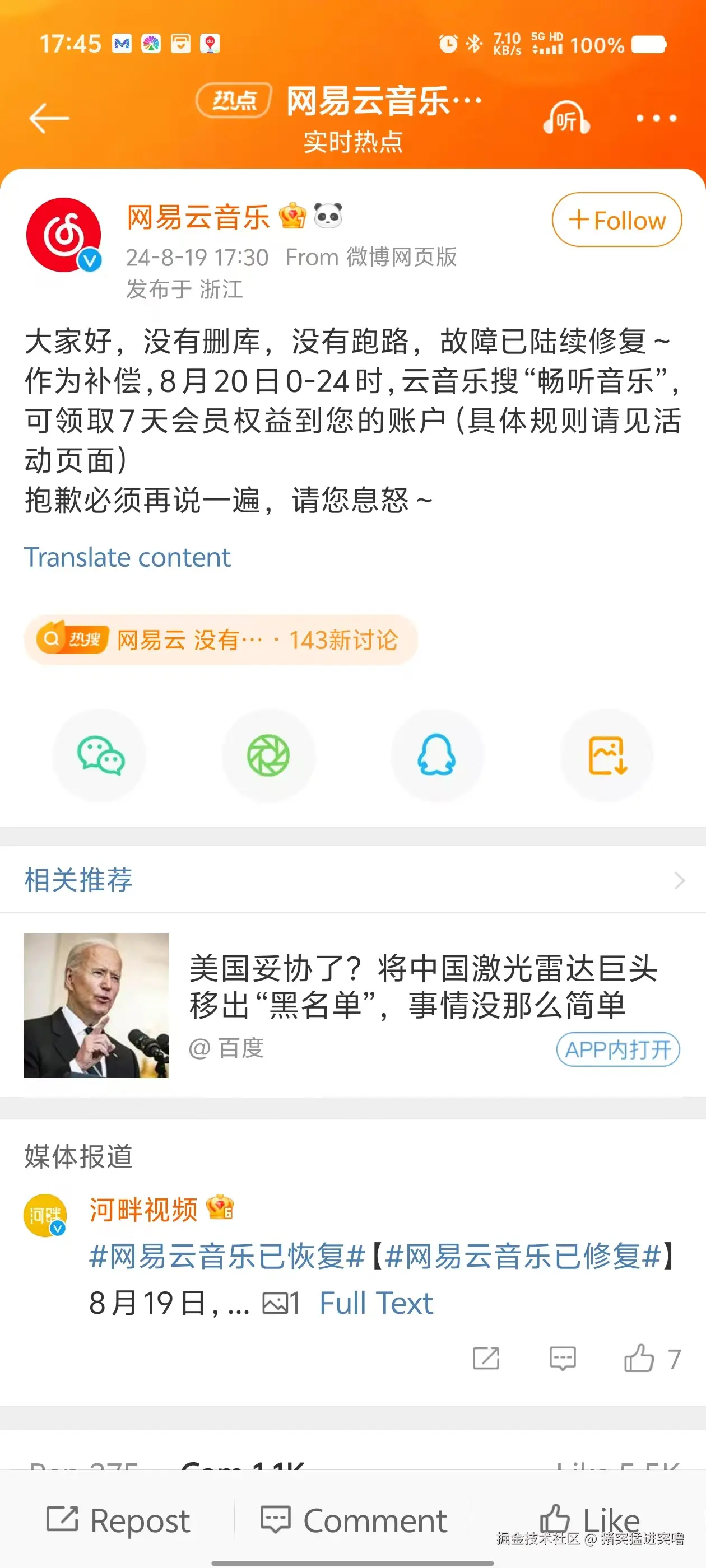
Task: Share the post to QQ
Action: coord(438,755)
